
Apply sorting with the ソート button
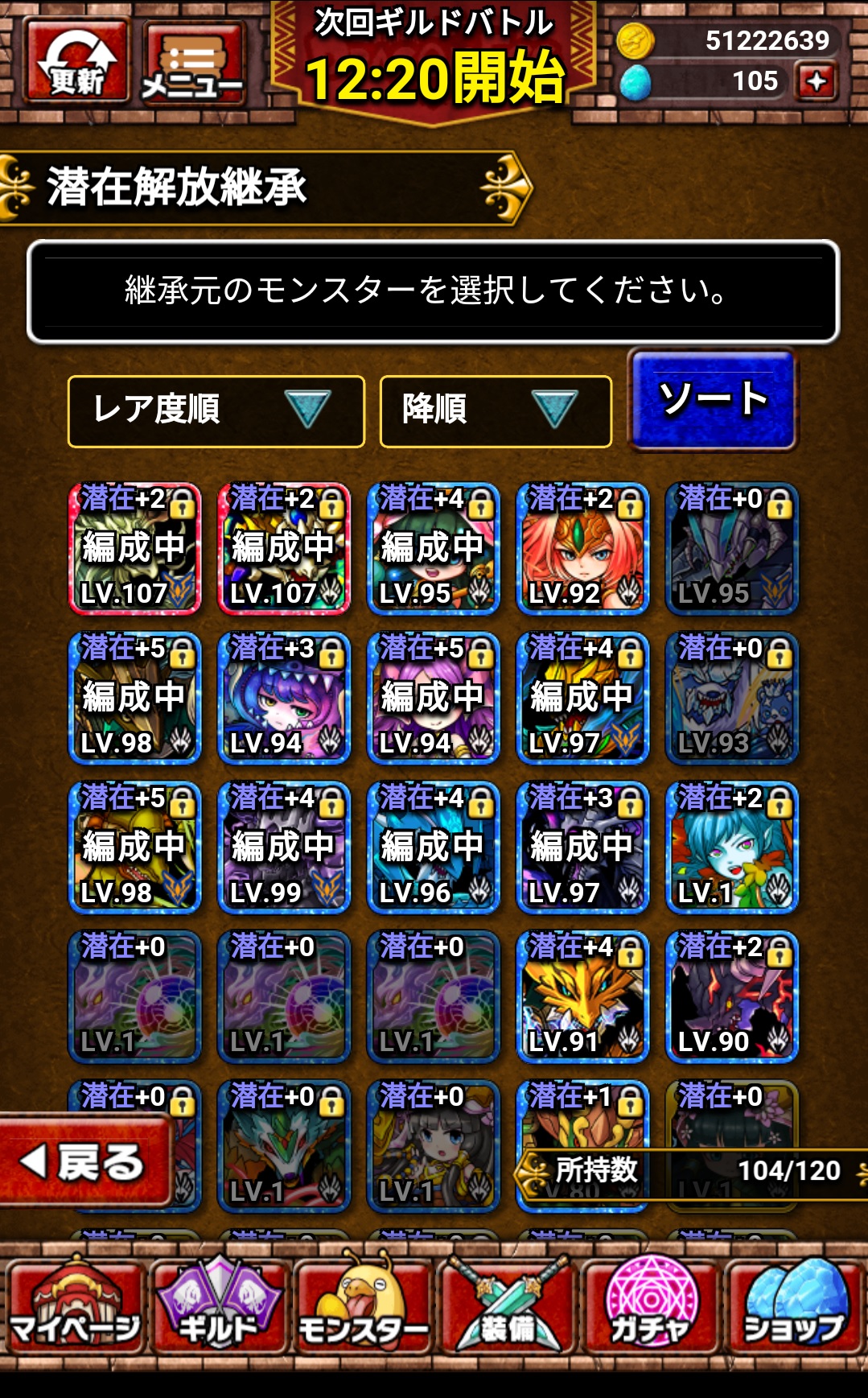[713, 399]
